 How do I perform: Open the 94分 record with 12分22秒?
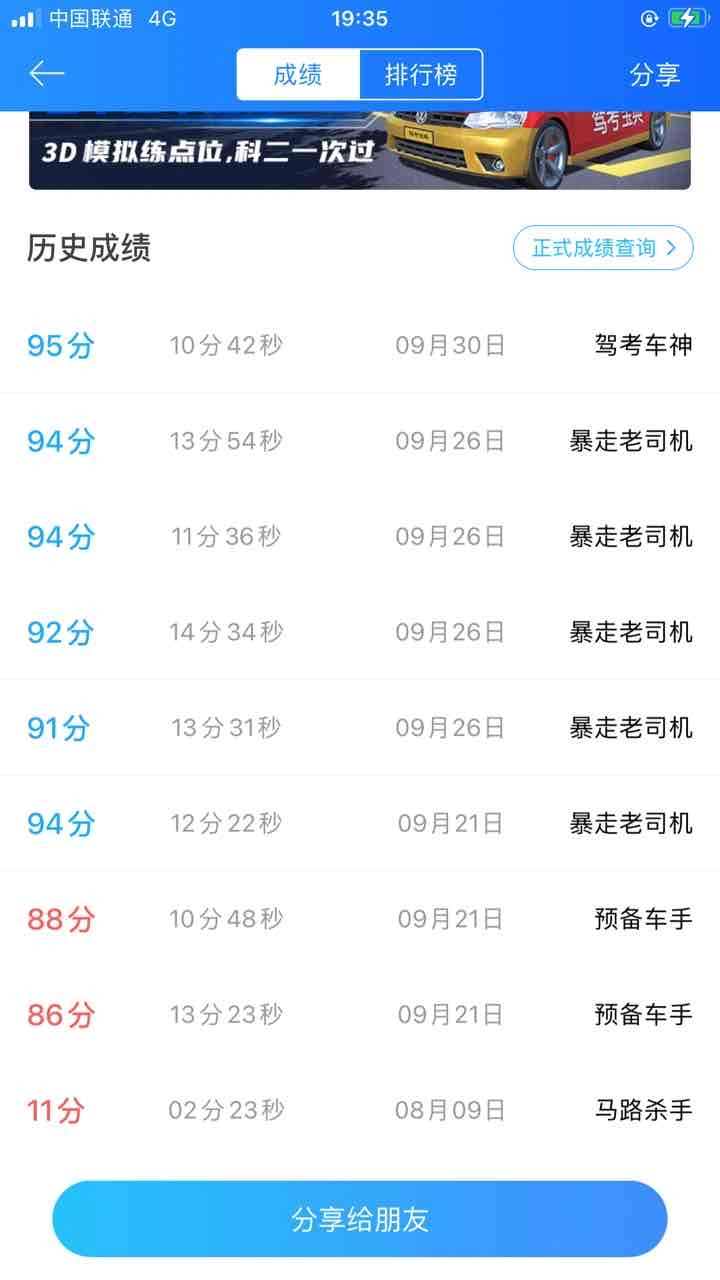pos(360,823)
